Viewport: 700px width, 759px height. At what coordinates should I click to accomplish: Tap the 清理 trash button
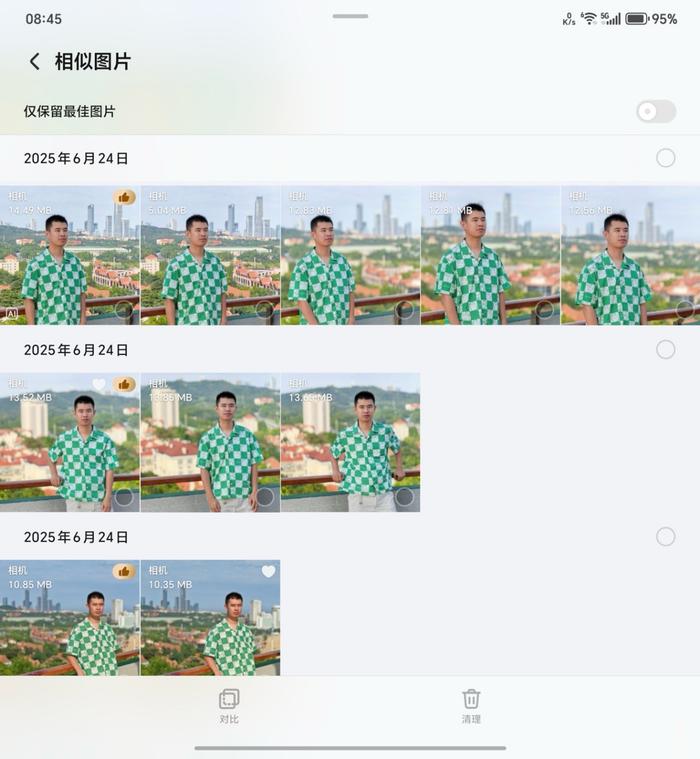[471, 705]
